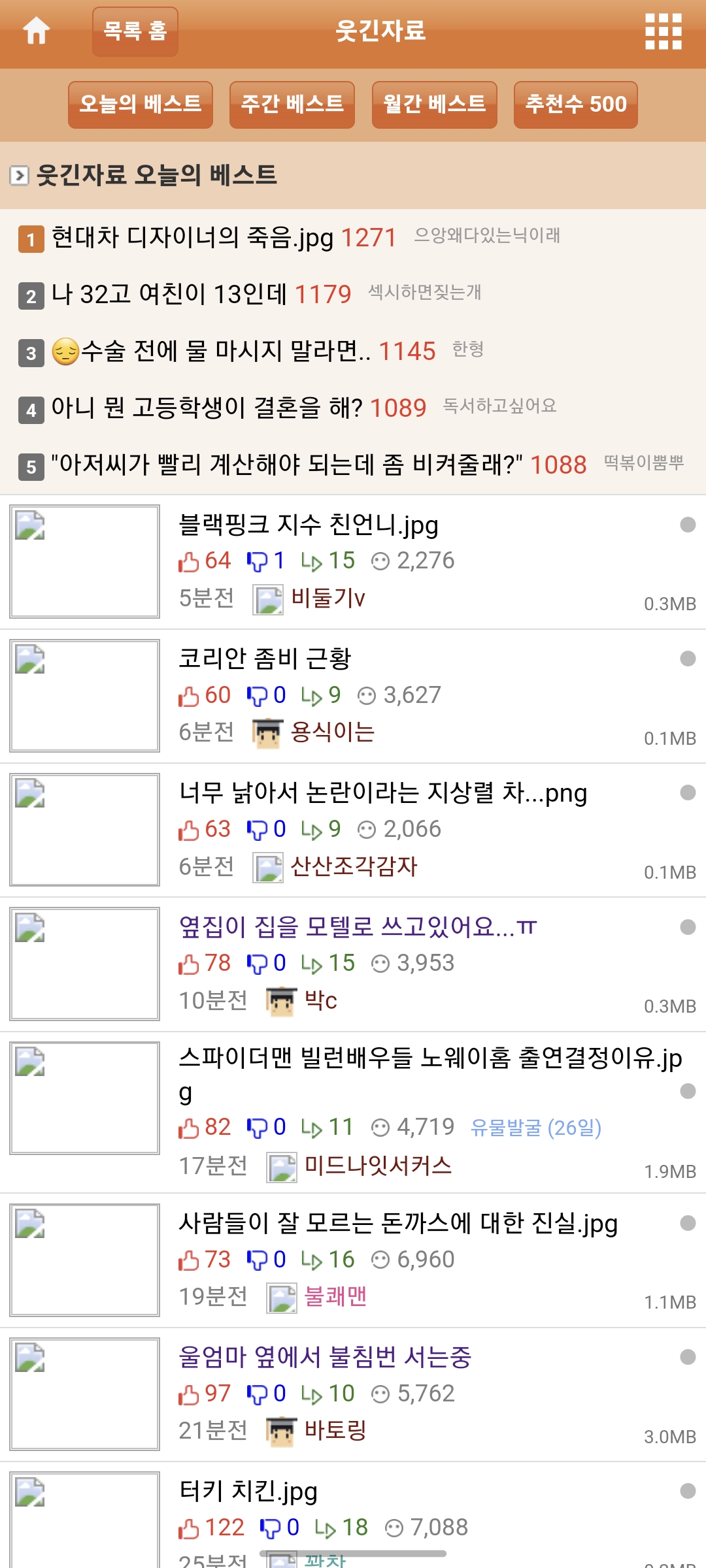Viewport: 706px width, 1568px height.
Task: Open 너무 낡아서 논란이라는 지상렬 차 post
Action: 383,792
